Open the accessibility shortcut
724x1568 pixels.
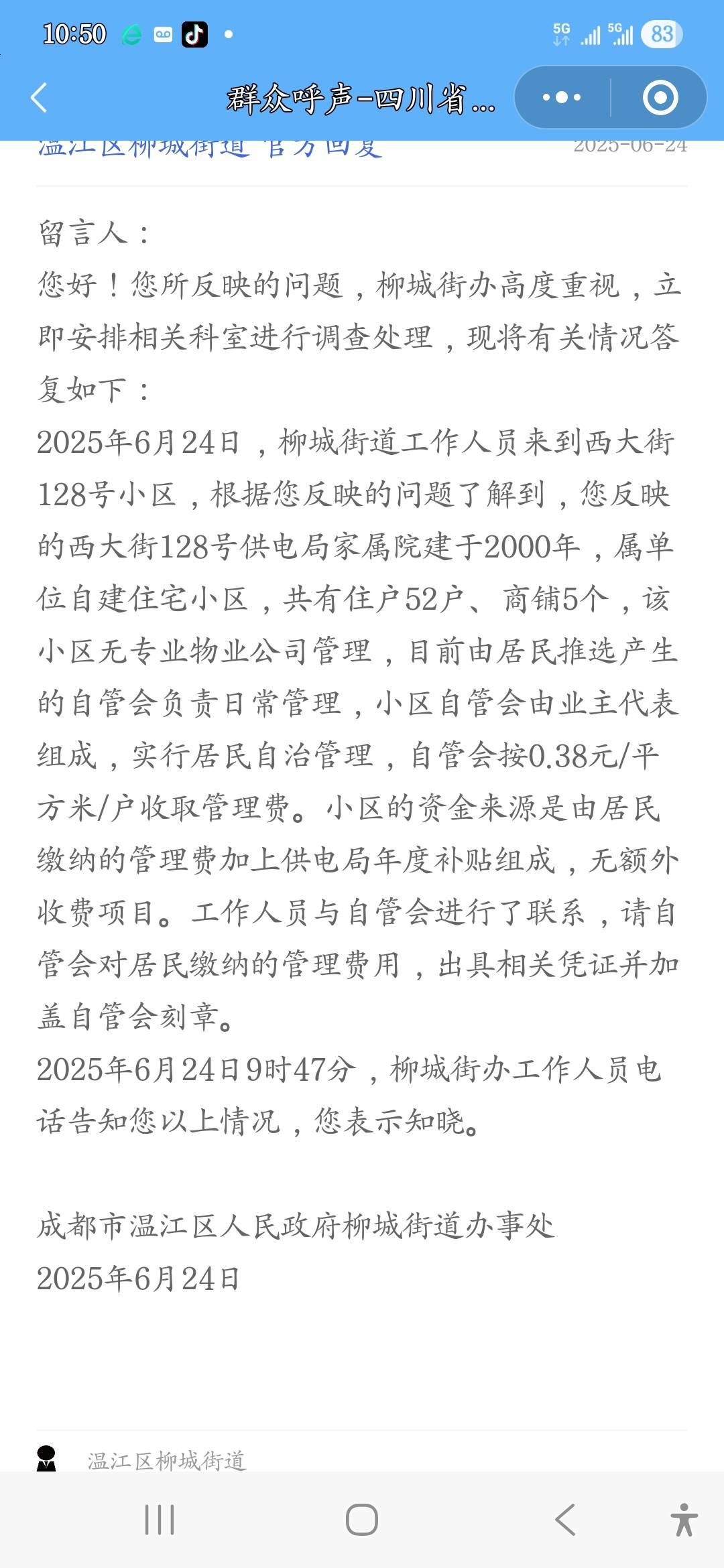684,1519
